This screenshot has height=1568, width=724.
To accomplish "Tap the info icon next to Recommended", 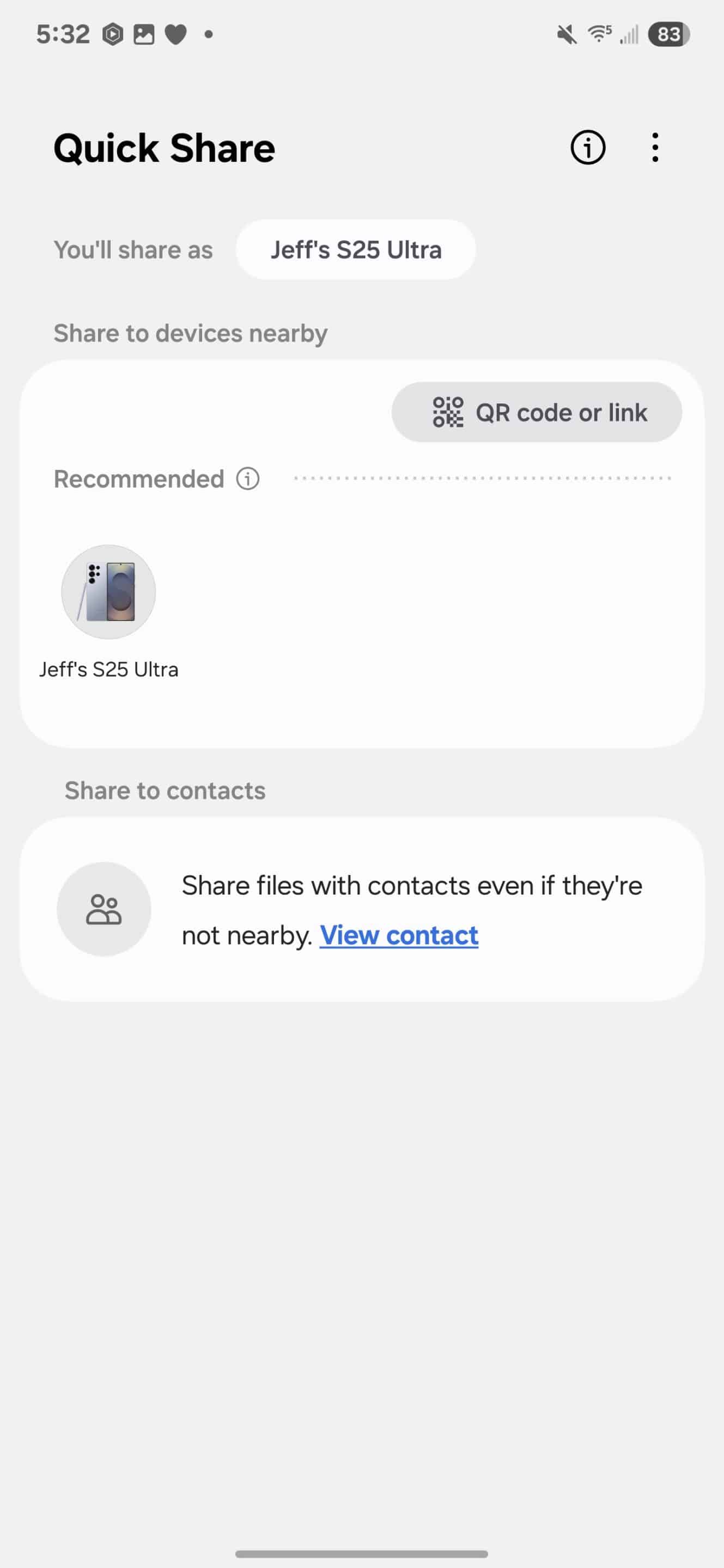I will tap(248, 479).
